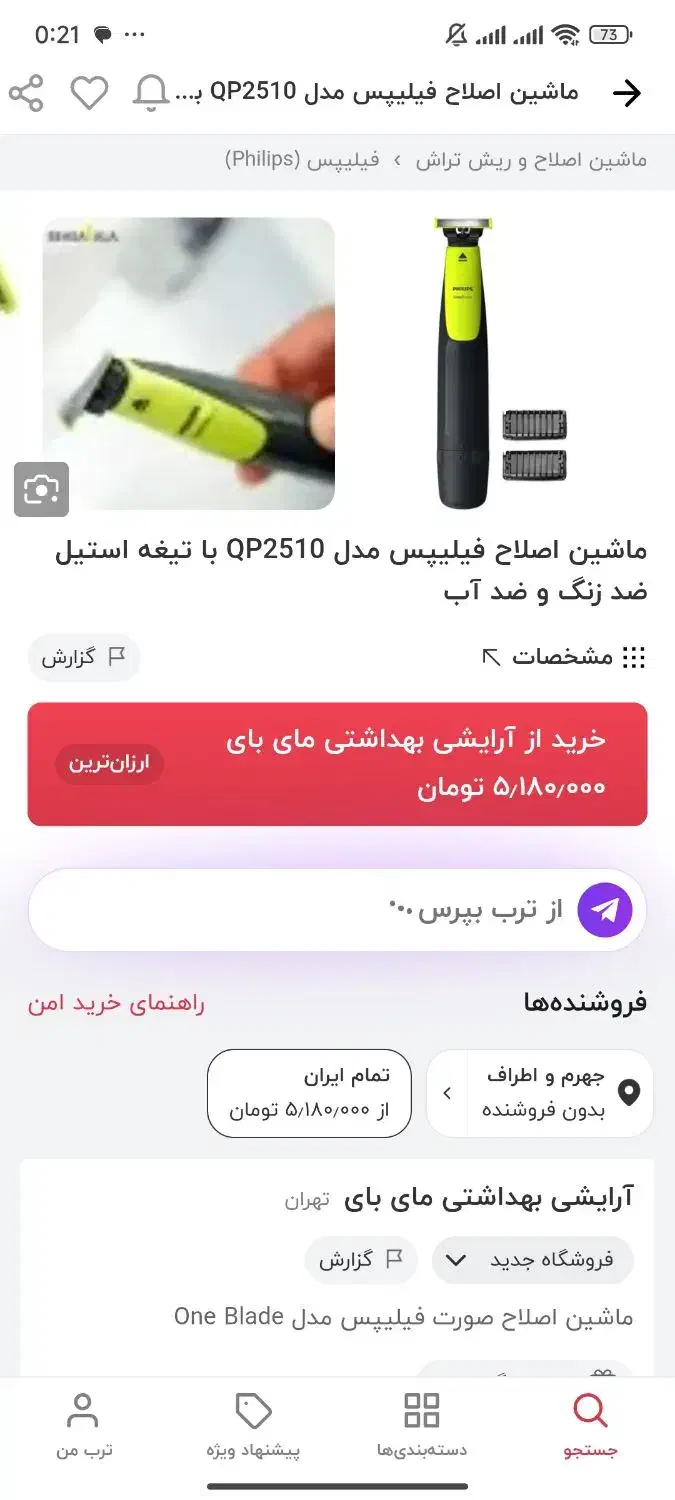Tap the camera image search icon
The image size is (675, 1500).
tap(41, 489)
